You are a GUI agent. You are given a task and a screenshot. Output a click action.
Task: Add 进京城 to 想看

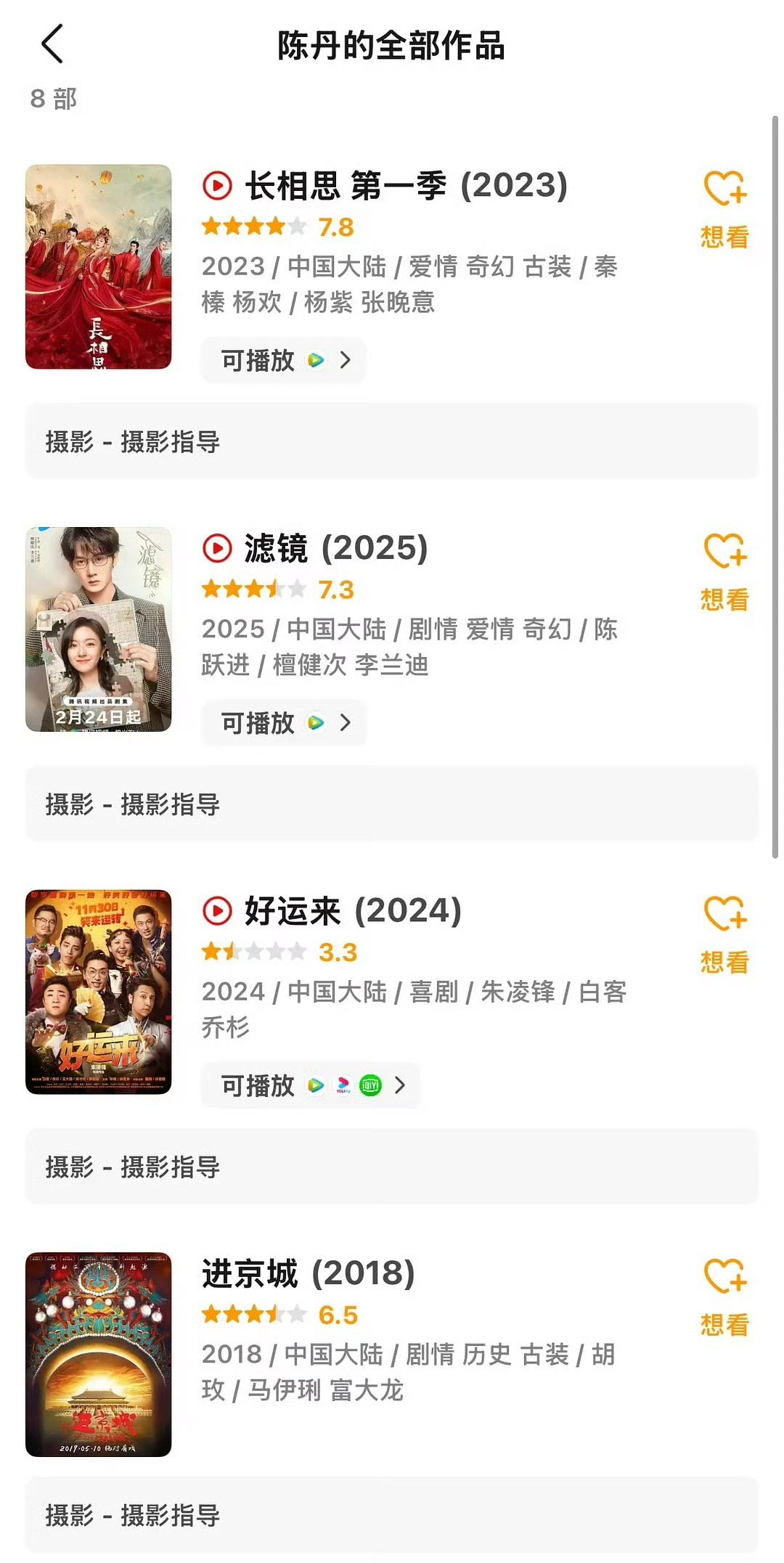pyautogui.click(x=724, y=1297)
